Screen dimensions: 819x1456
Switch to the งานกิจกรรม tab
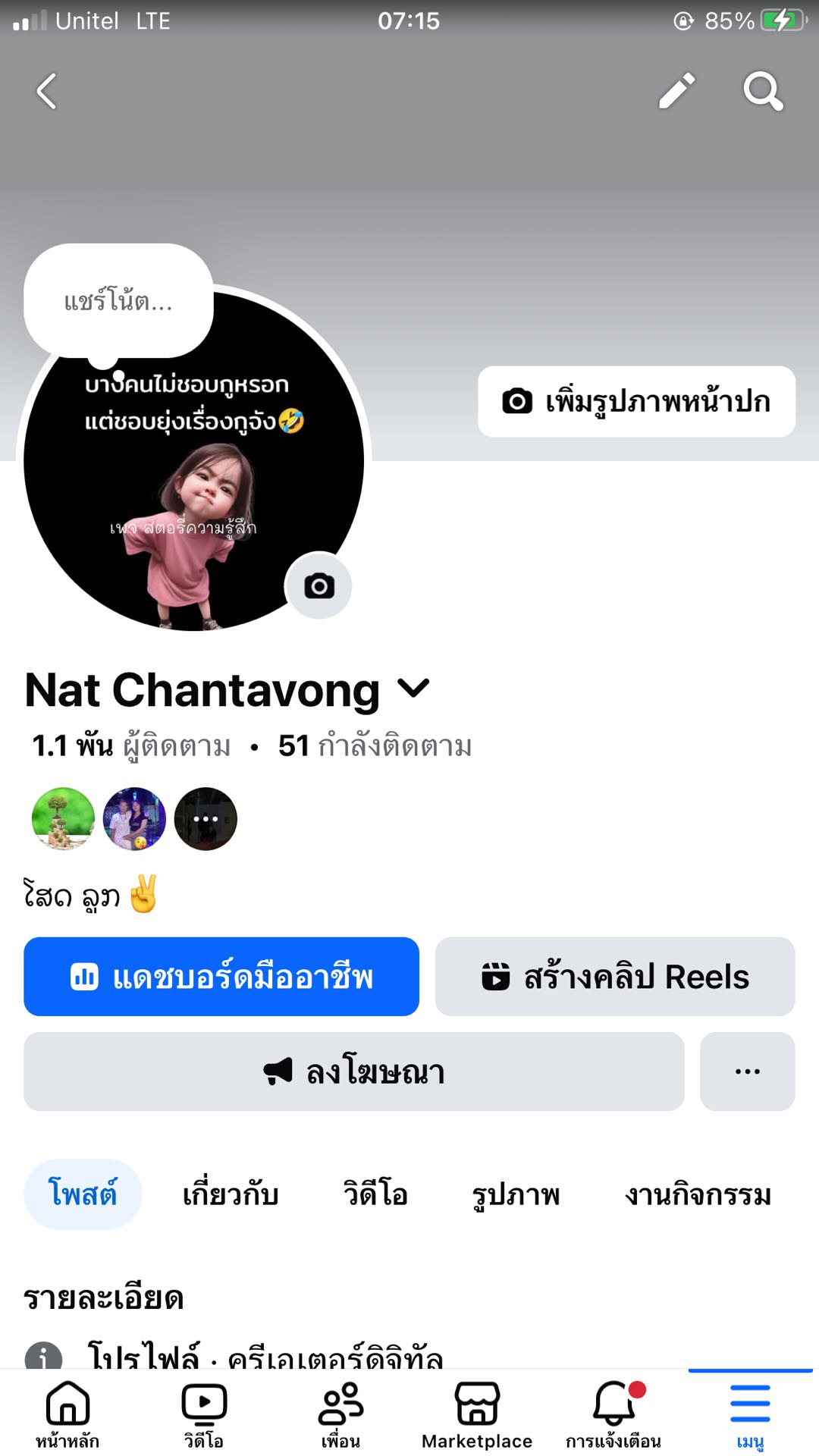click(x=698, y=1194)
